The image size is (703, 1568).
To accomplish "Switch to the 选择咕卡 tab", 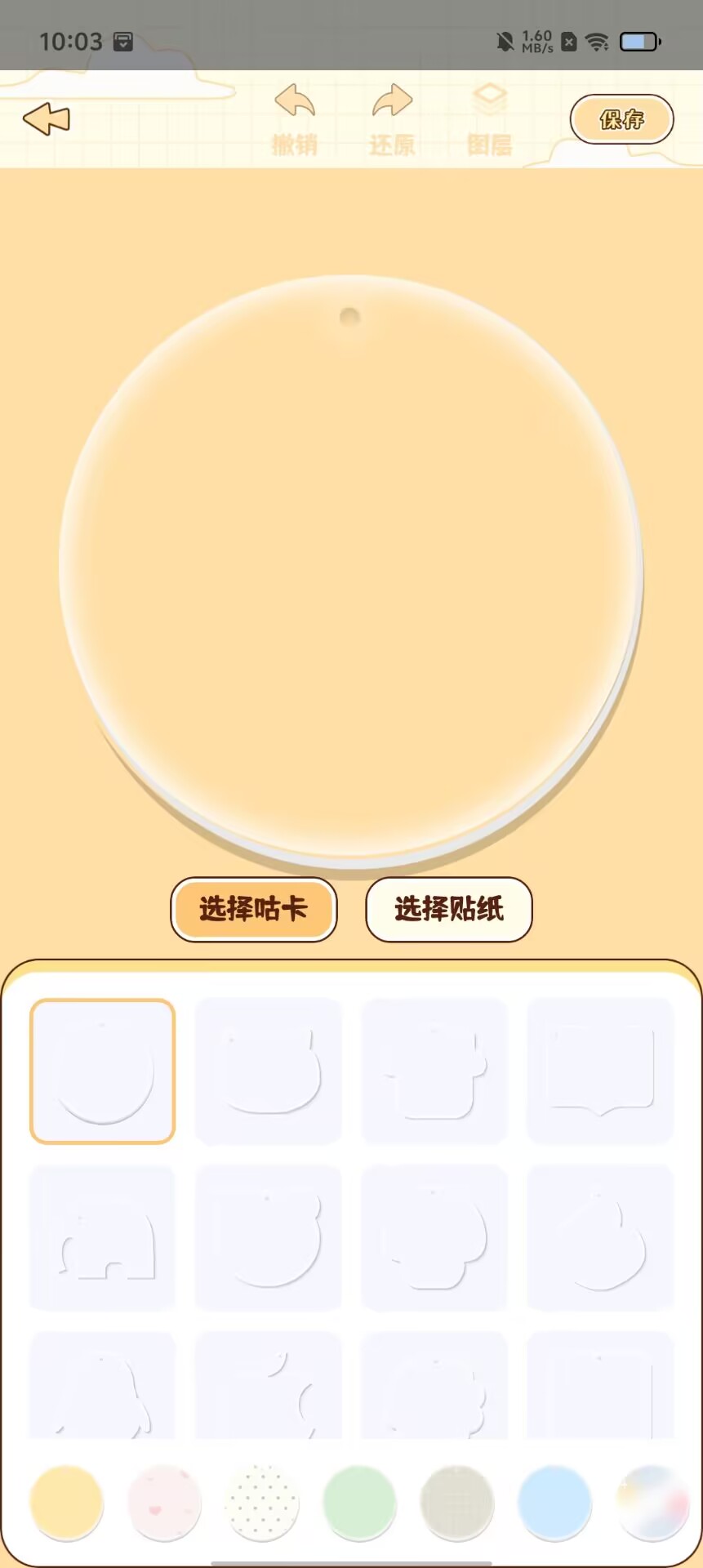I will pyautogui.click(x=253, y=909).
